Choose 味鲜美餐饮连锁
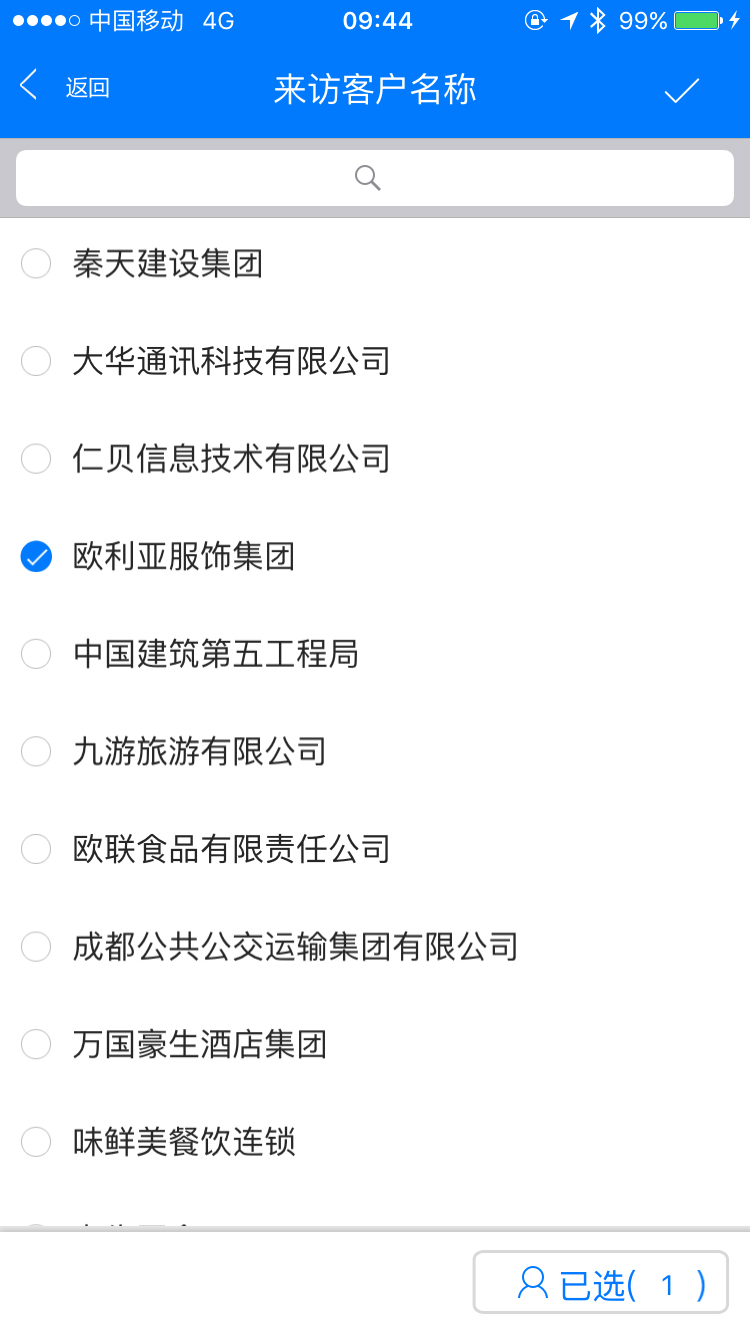 [x=36, y=1141]
